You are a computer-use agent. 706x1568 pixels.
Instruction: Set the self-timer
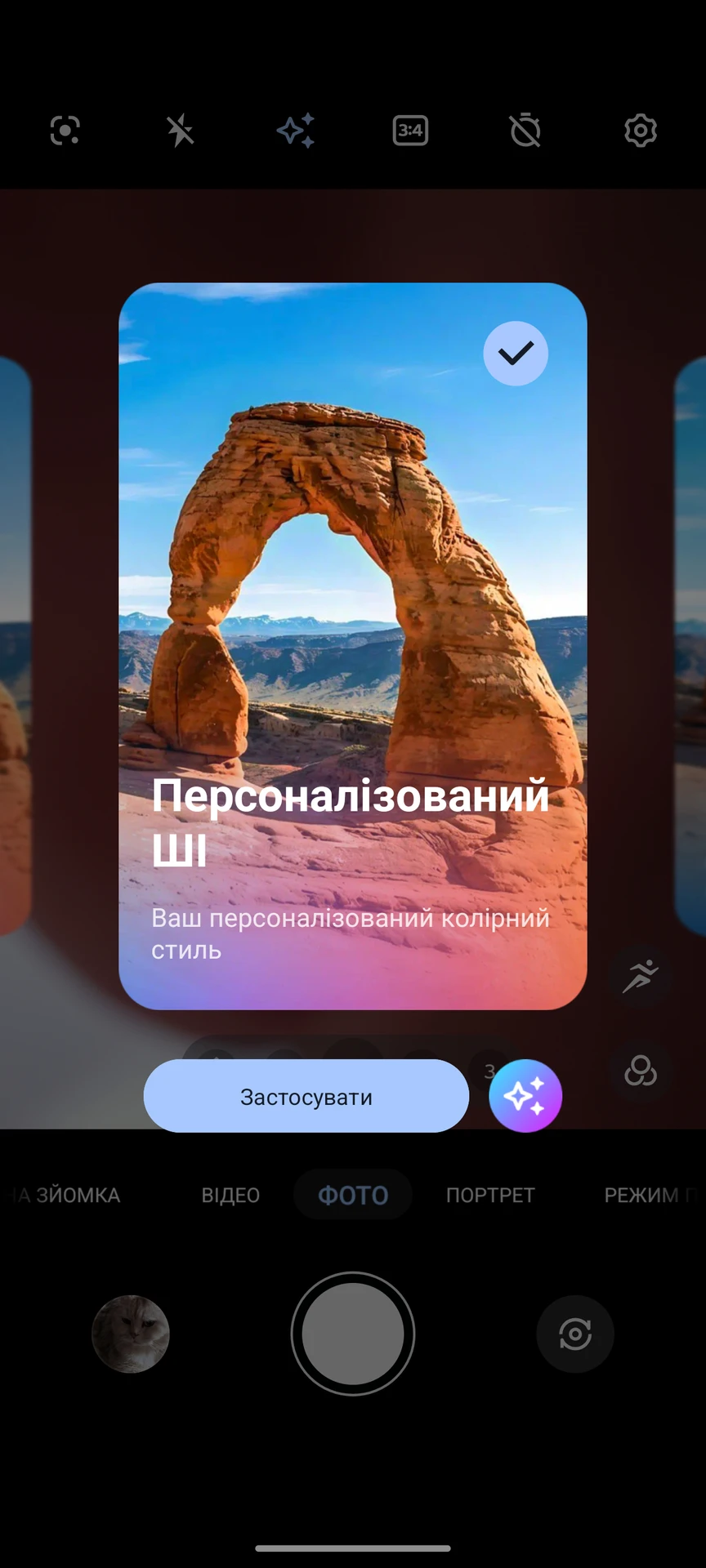click(525, 131)
